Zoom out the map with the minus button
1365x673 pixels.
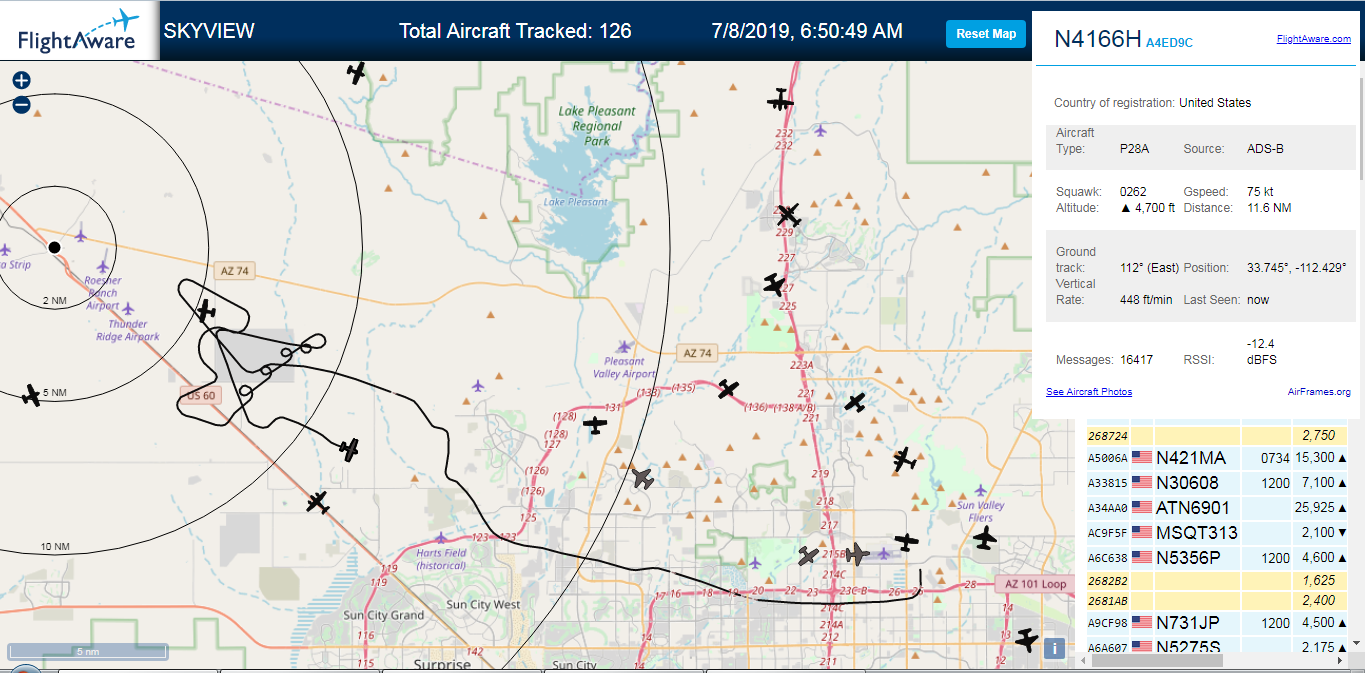click(x=21, y=104)
